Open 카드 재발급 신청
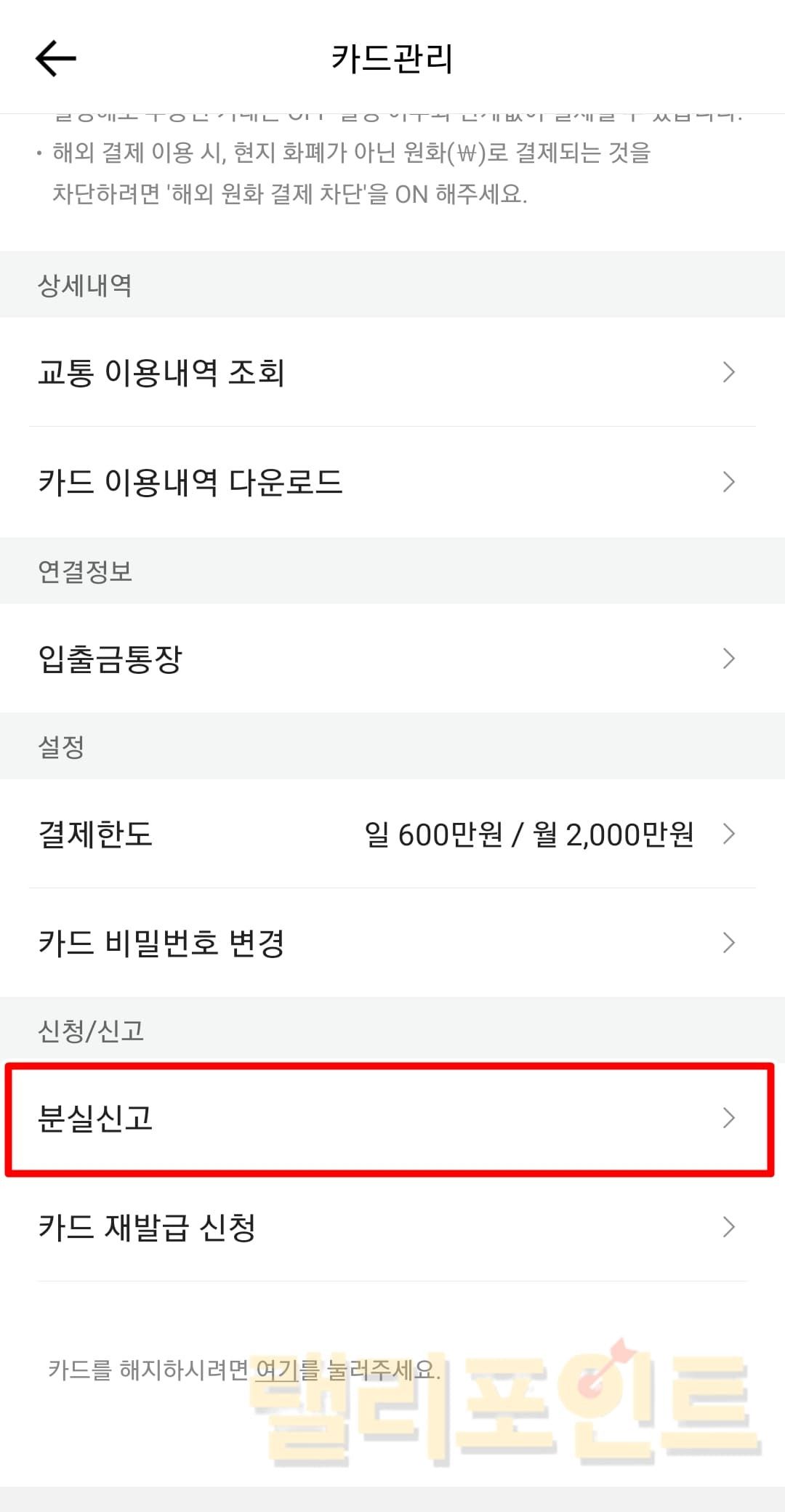 coord(392,1227)
